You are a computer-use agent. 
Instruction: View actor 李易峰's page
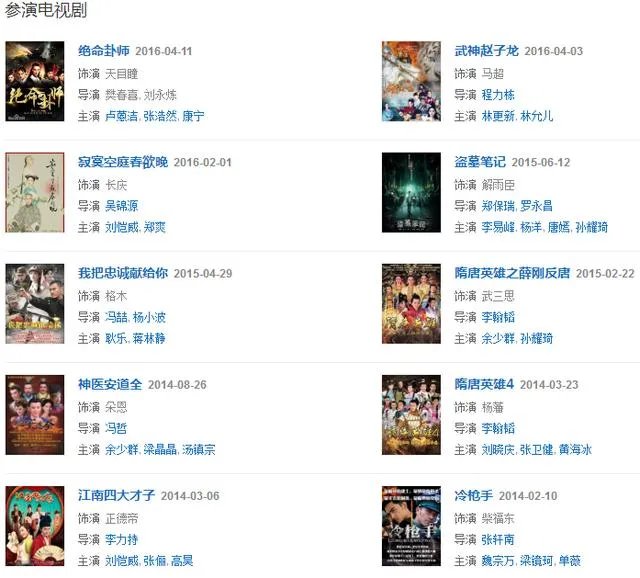click(496, 227)
